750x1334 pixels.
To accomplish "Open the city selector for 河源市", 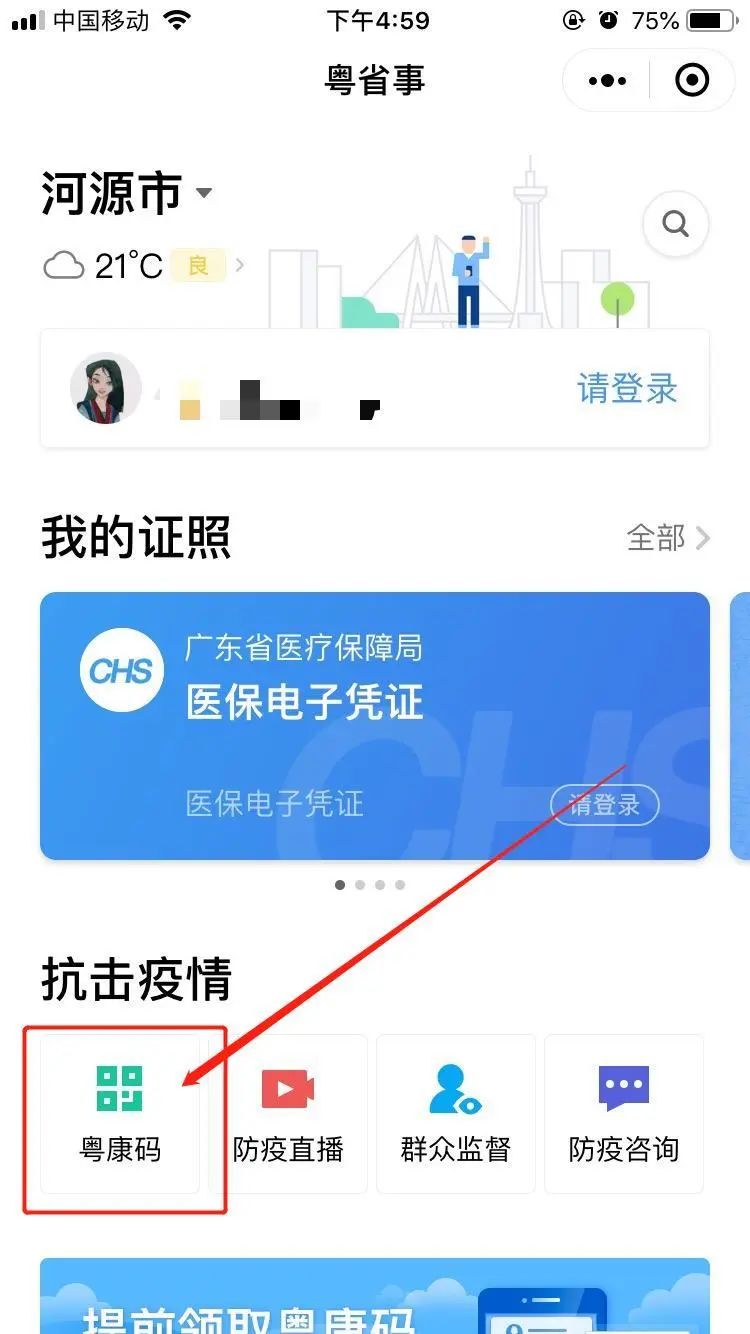I will 126,193.
